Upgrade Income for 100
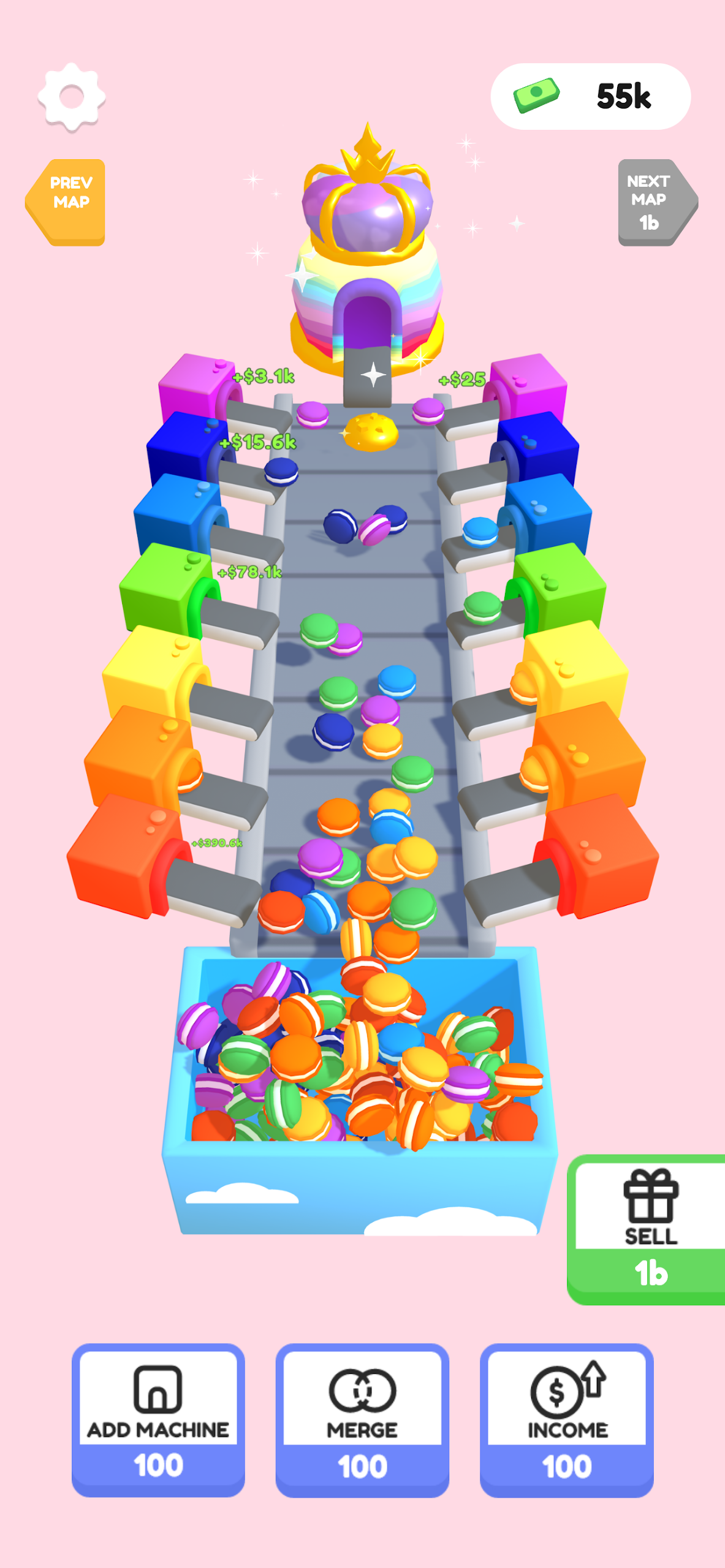This screenshot has width=725, height=1568. [566, 1420]
